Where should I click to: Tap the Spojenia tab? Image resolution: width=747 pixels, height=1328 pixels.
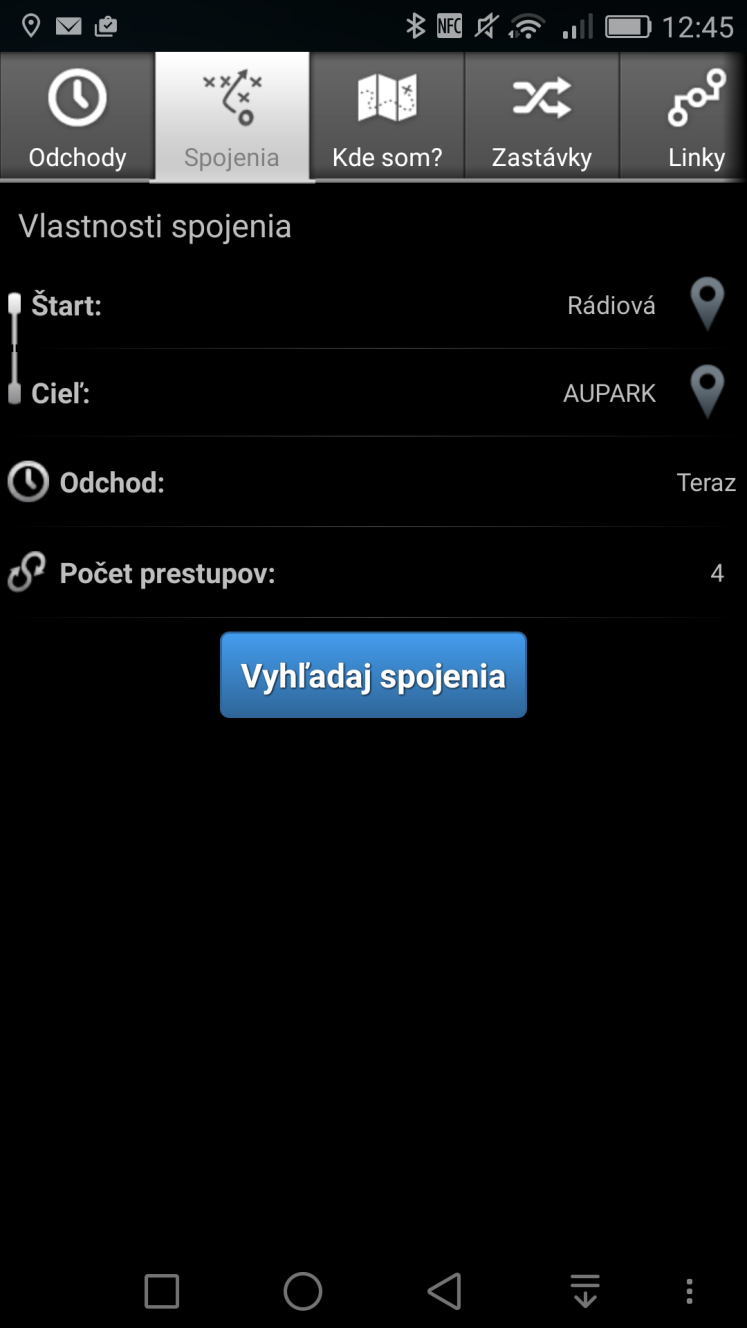[x=232, y=116]
